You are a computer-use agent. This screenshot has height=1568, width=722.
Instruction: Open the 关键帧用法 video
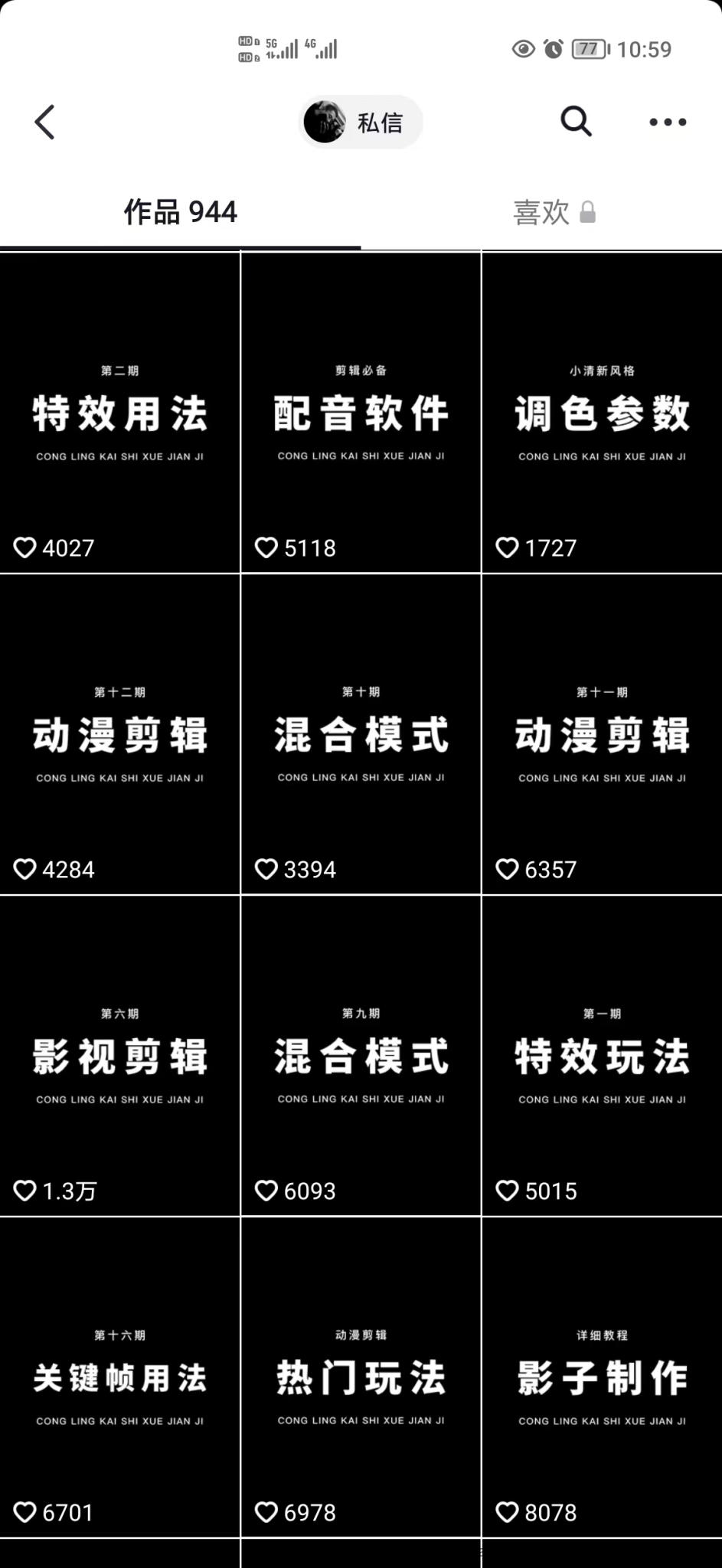click(x=120, y=1378)
